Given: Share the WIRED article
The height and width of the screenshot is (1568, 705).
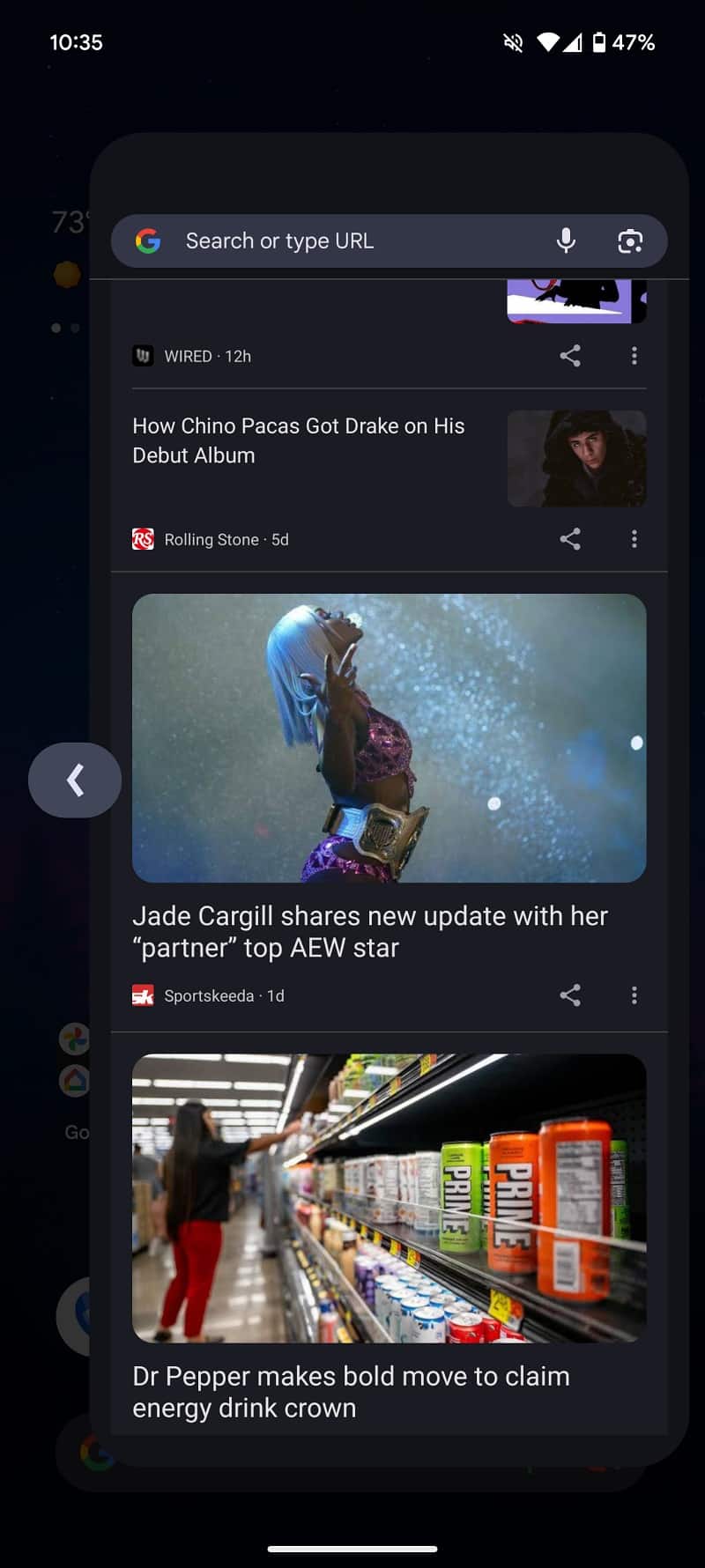Looking at the screenshot, I should point(570,356).
